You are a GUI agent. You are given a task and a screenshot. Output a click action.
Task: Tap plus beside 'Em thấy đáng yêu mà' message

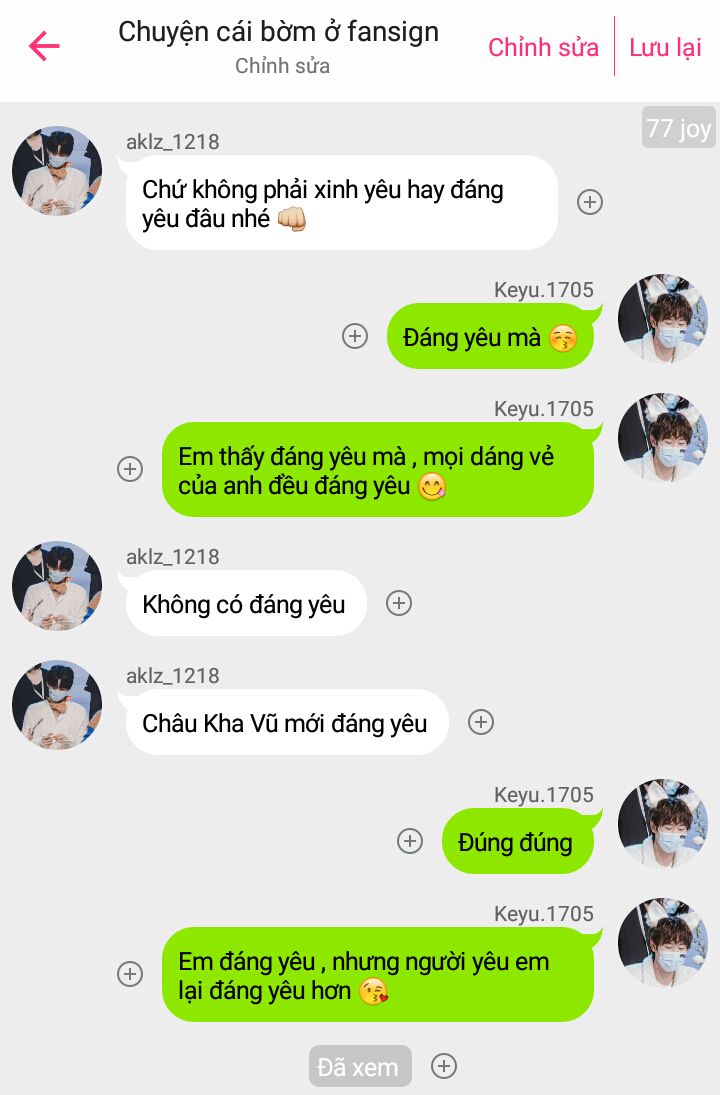pyautogui.click(x=130, y=469)
